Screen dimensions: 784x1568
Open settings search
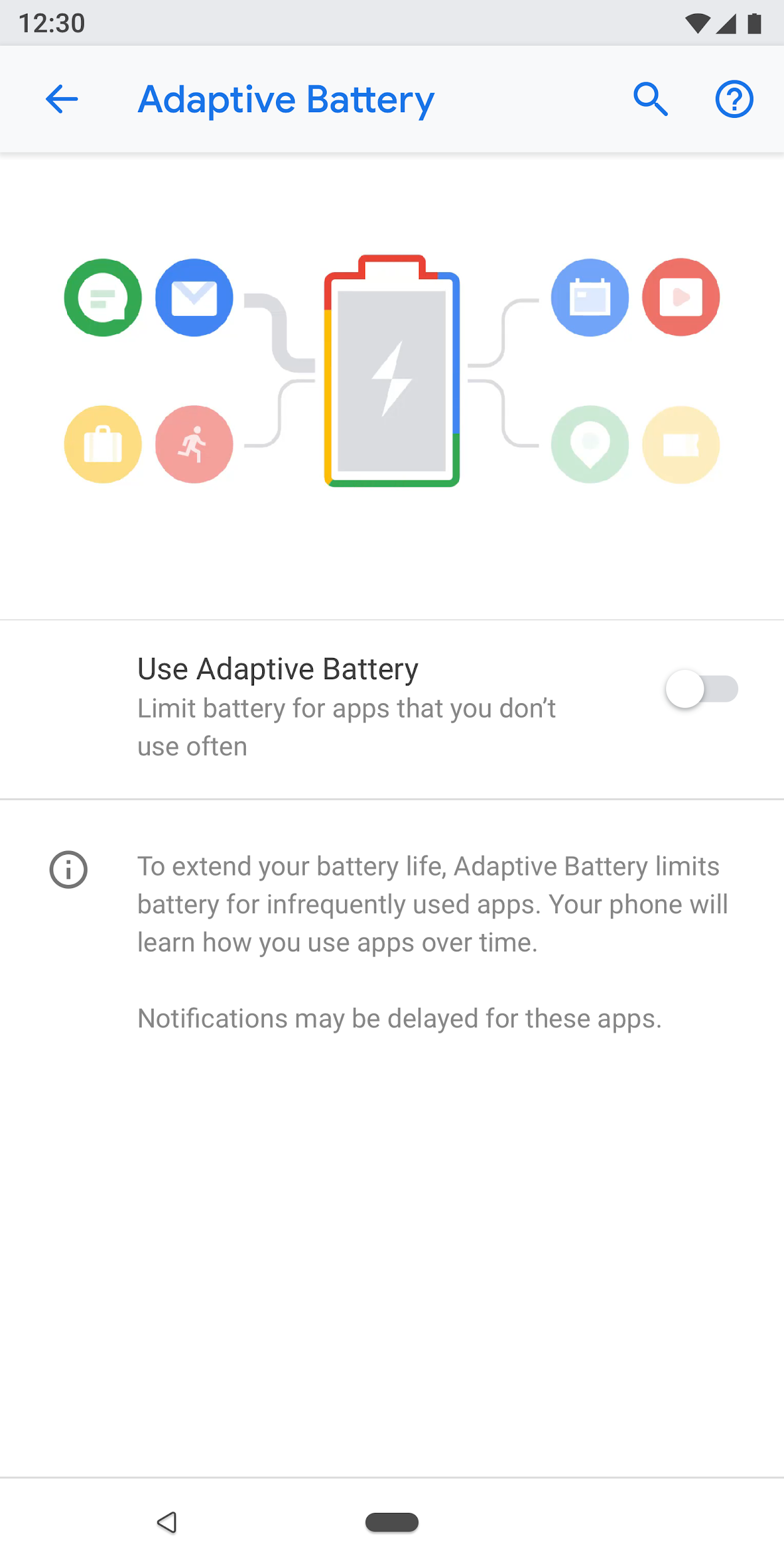[650, 99]
